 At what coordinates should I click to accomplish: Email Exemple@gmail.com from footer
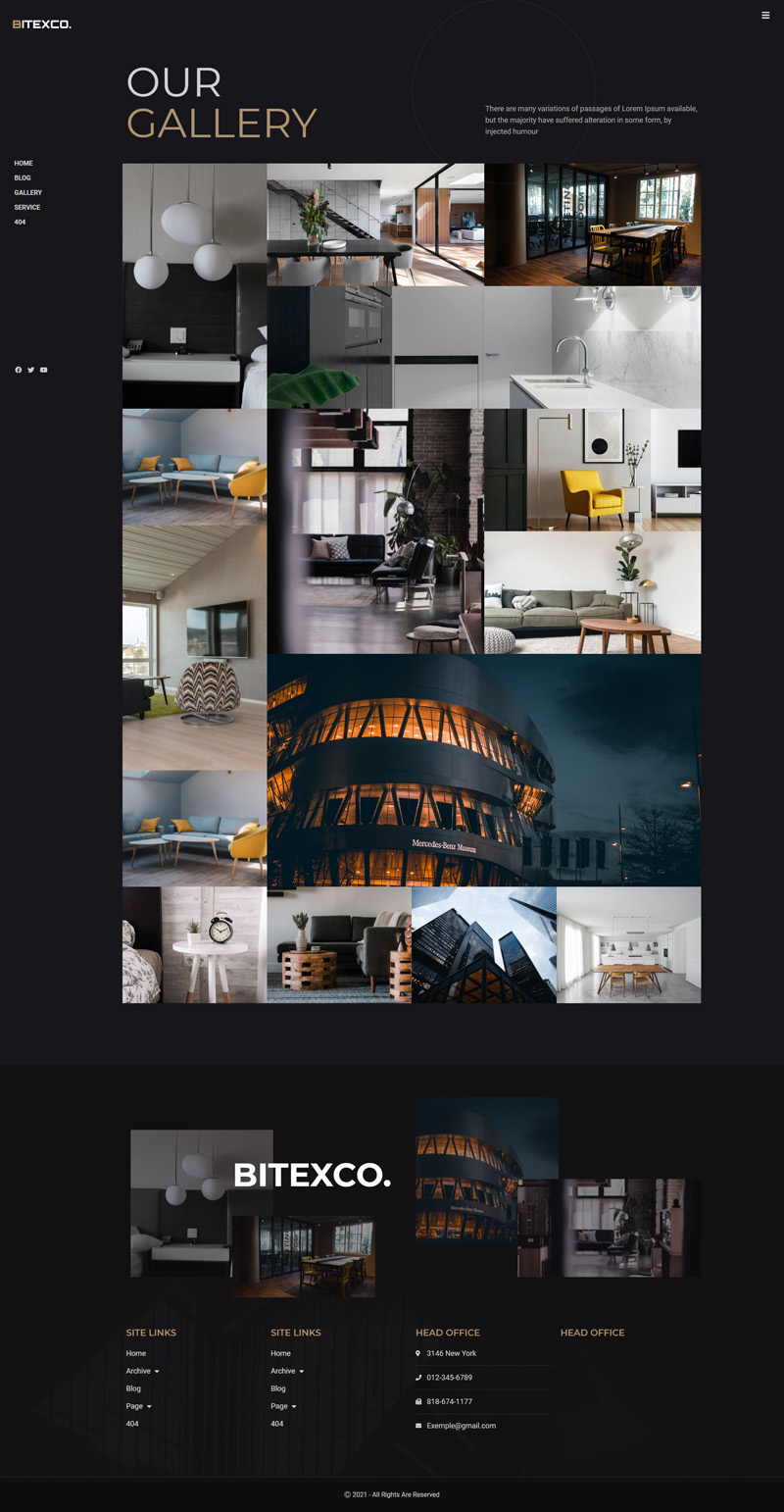(461, 1426)
